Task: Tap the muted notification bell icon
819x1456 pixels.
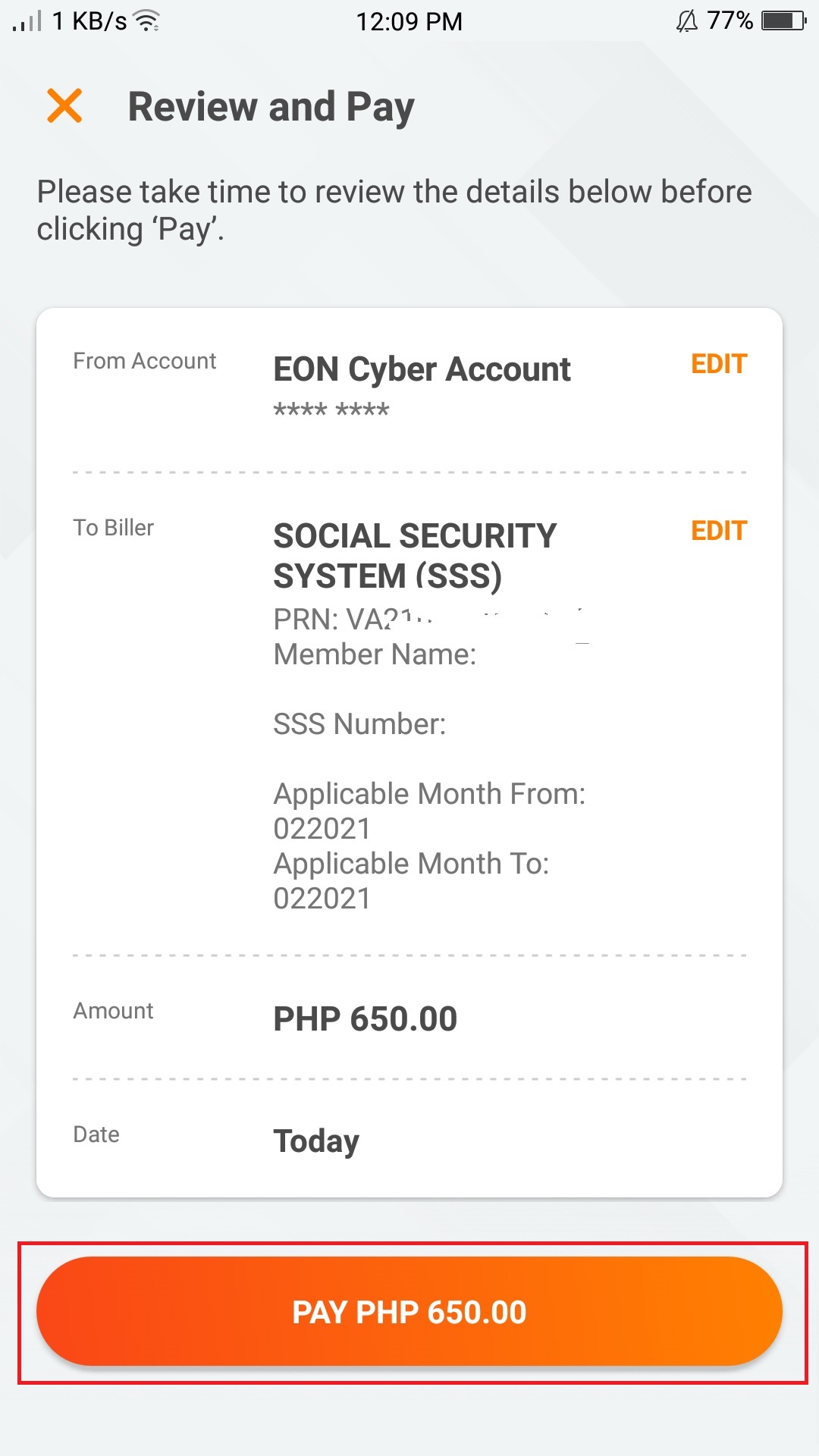Action: (686, 20)
